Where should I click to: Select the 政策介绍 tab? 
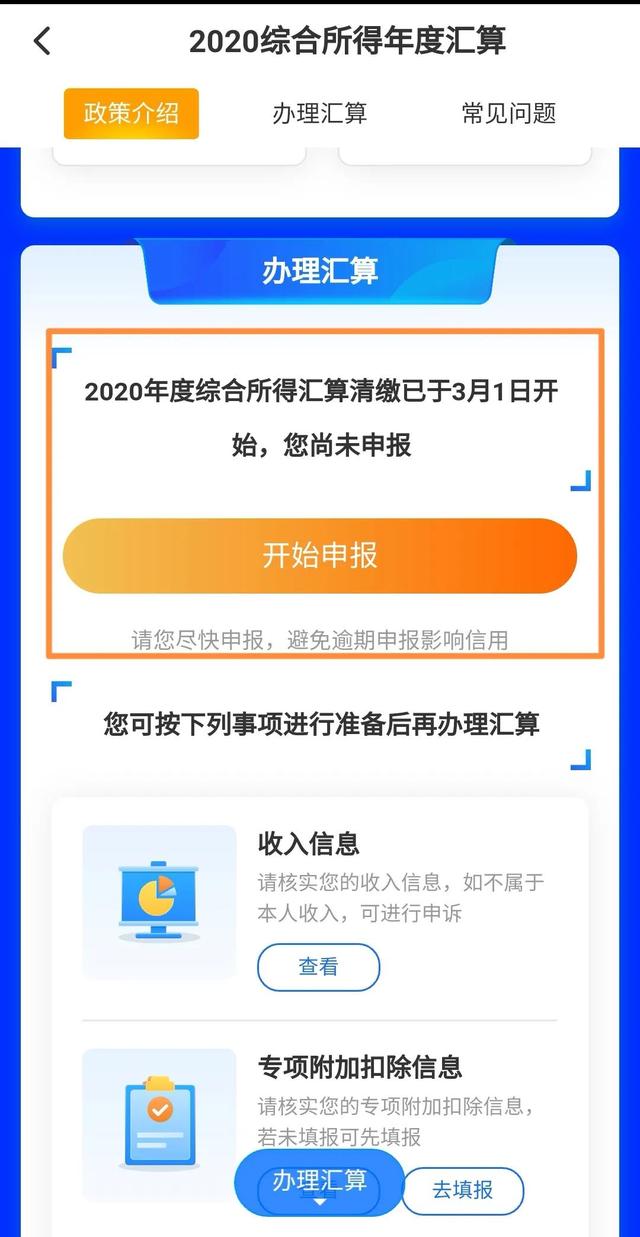(131, 113)
